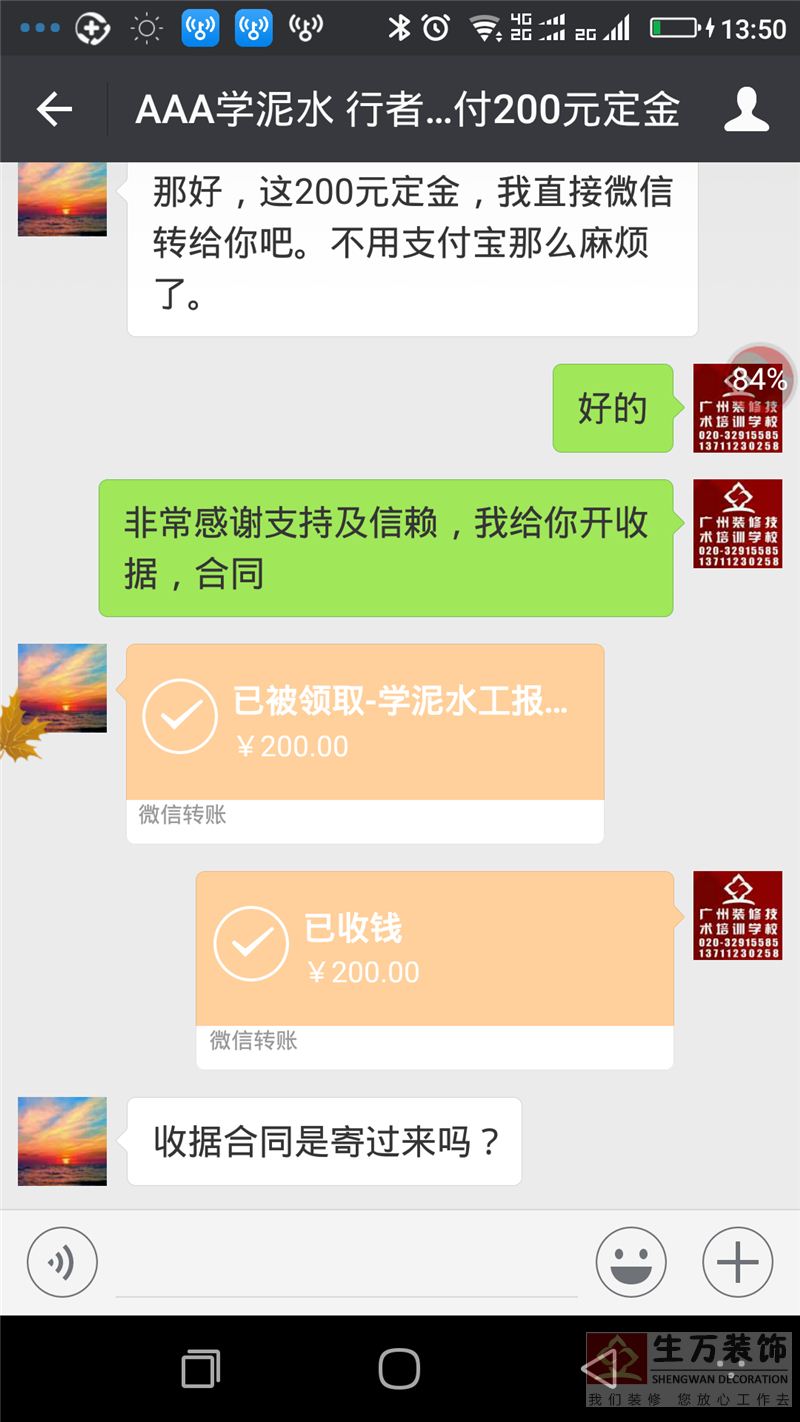800x1422 pixels.
Task: Open the recent apps button
Action: (200, 1368)
